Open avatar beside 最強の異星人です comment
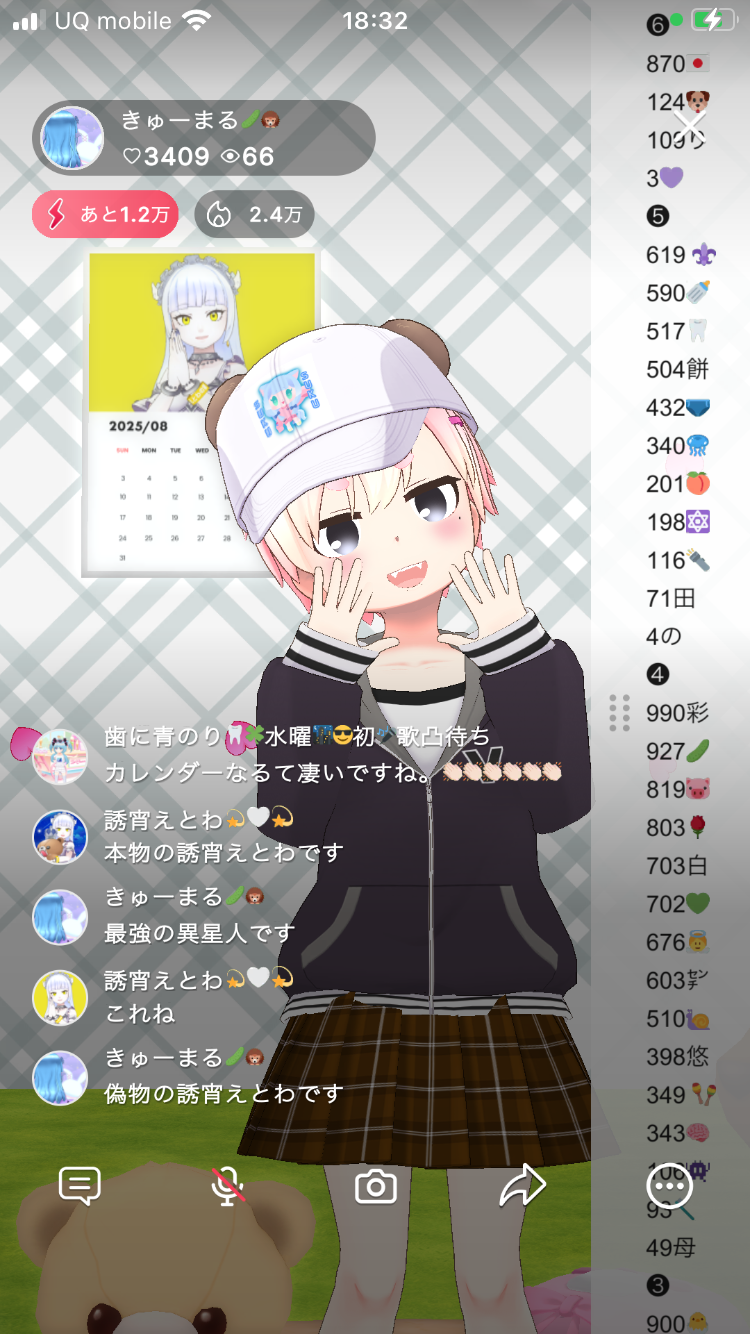750x1334 pixels. pyautogui.click(x=60, y=916)
